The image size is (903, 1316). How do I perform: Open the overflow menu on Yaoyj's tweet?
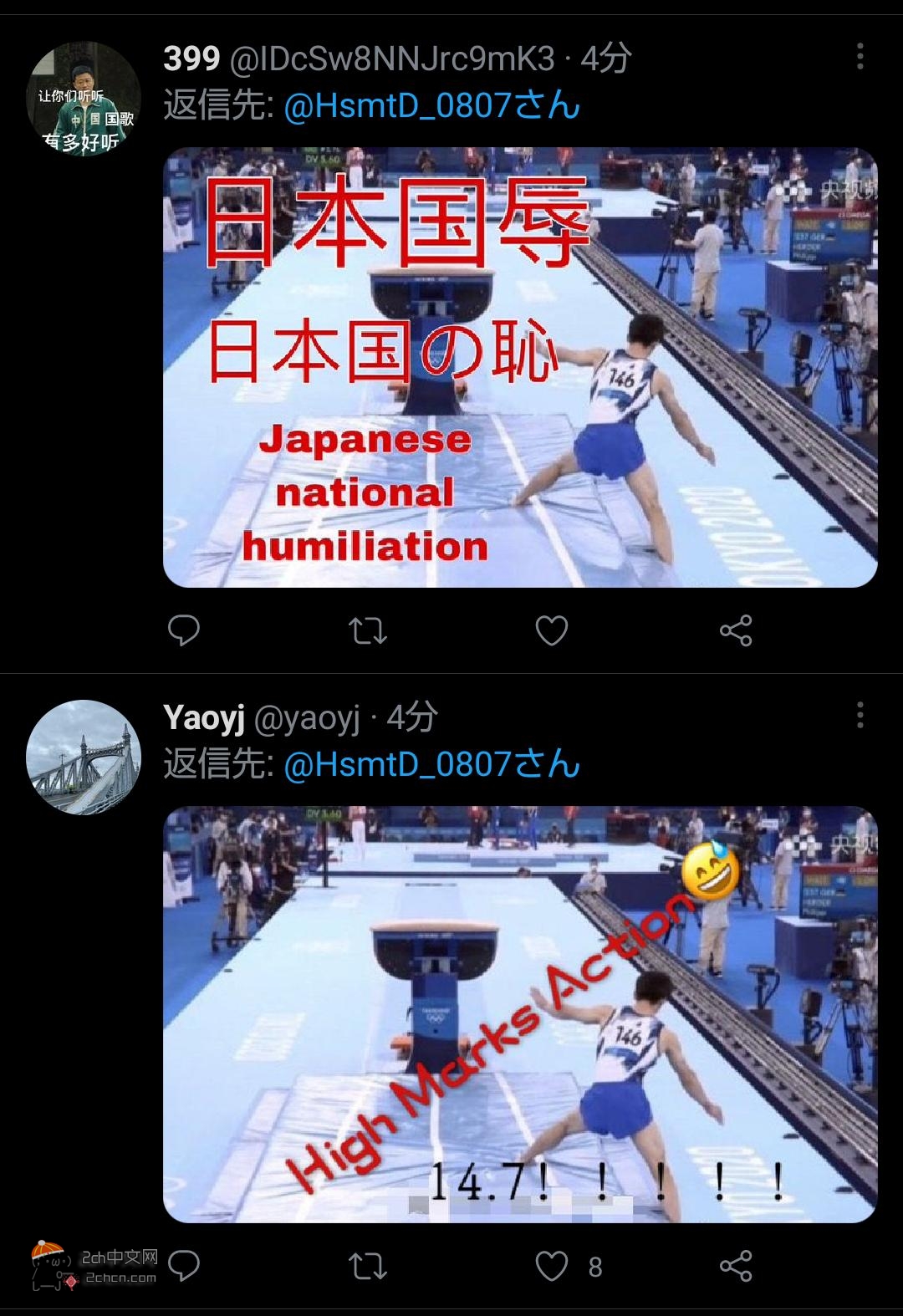(860, 717)
